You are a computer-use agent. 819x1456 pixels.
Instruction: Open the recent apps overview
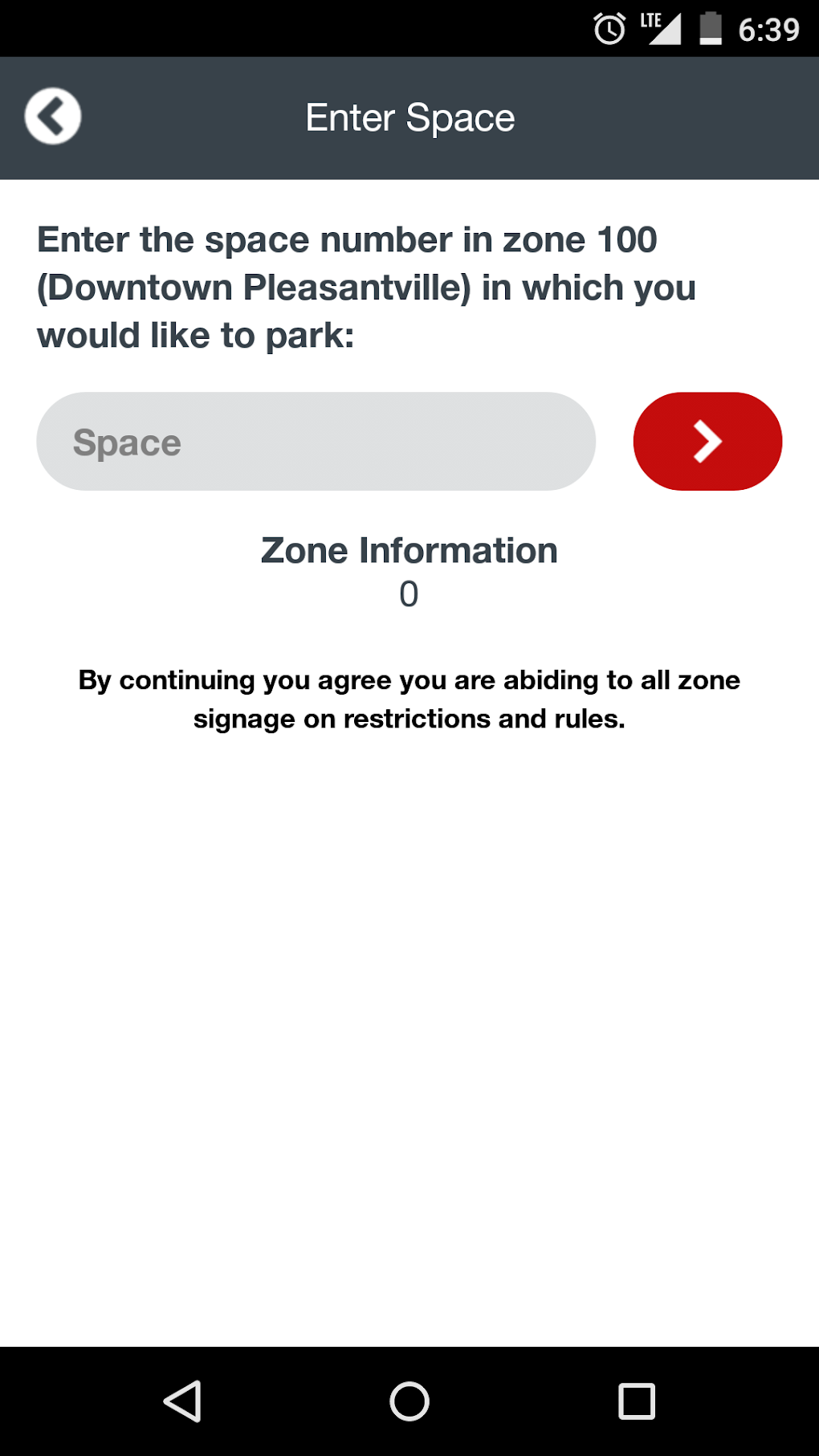(637, 1401)
